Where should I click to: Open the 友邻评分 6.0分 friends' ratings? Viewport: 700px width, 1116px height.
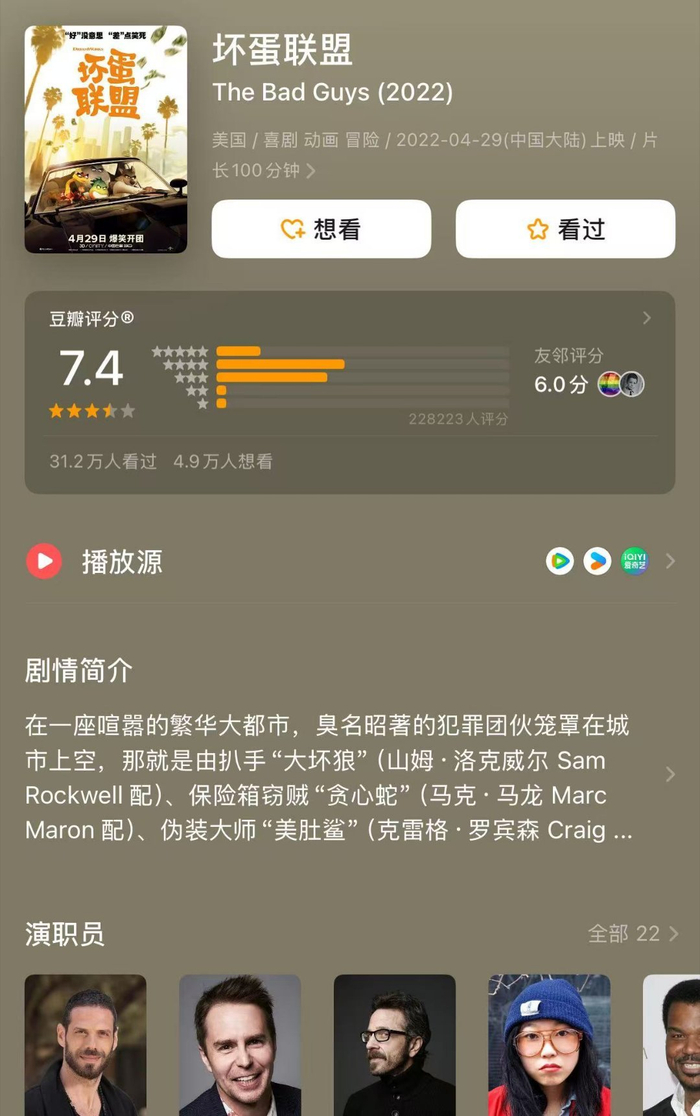(590, 372)
